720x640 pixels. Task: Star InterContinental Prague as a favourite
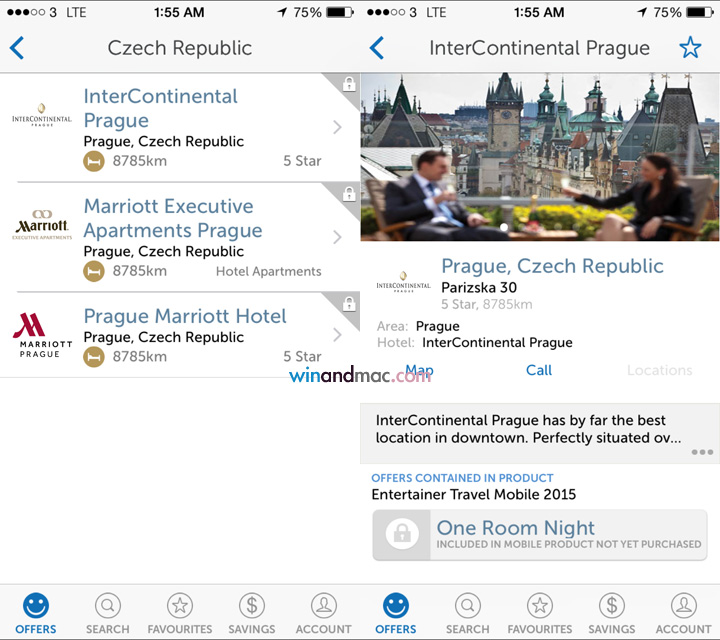point(690,48)
